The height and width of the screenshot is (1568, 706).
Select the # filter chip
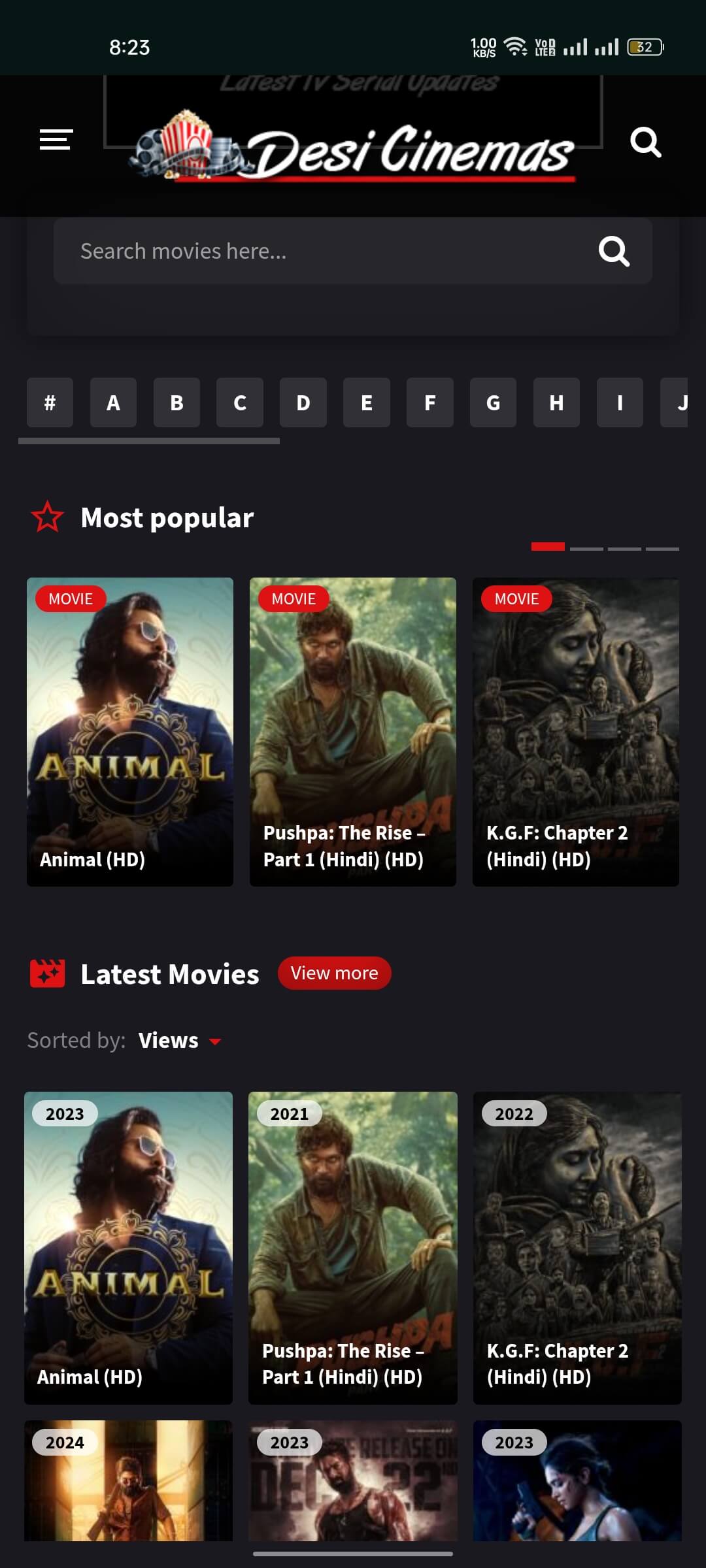click(x=50, y=402)
